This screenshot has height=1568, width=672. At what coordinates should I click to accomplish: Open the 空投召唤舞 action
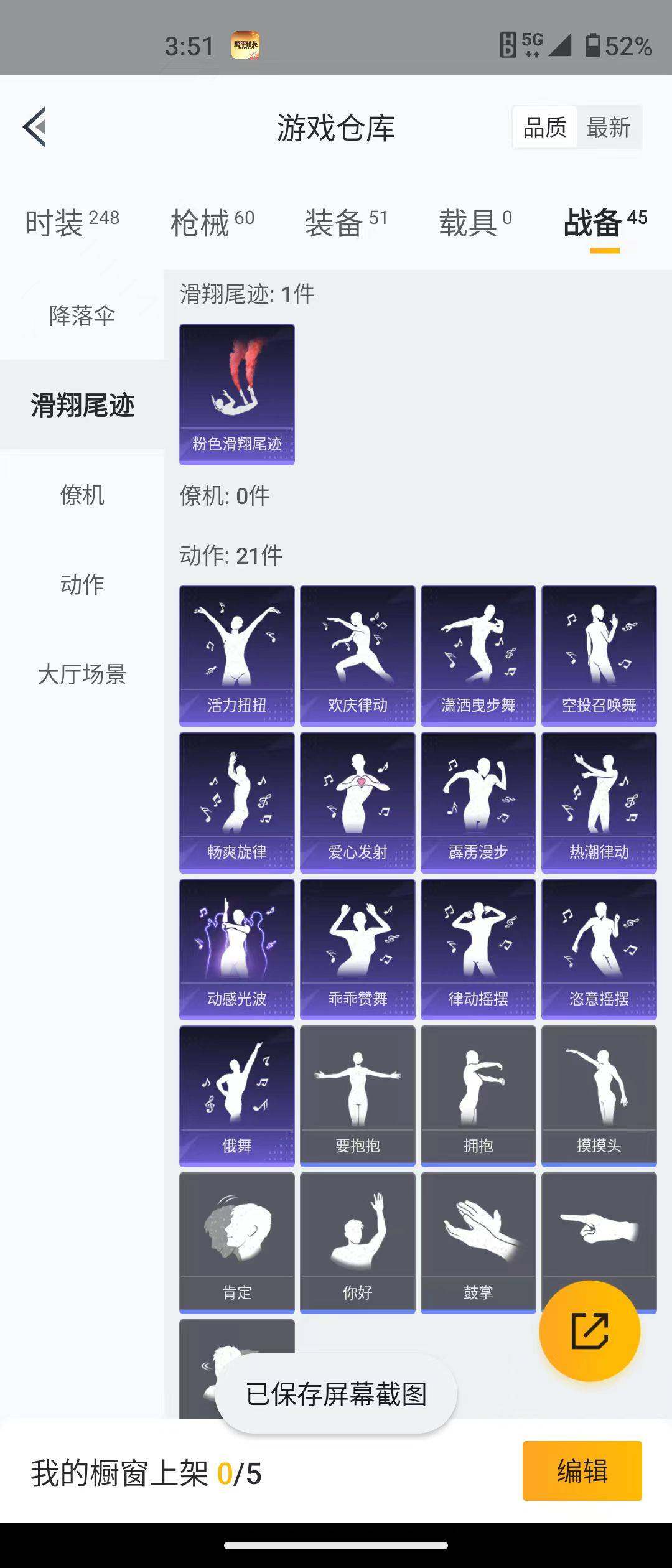599,655
